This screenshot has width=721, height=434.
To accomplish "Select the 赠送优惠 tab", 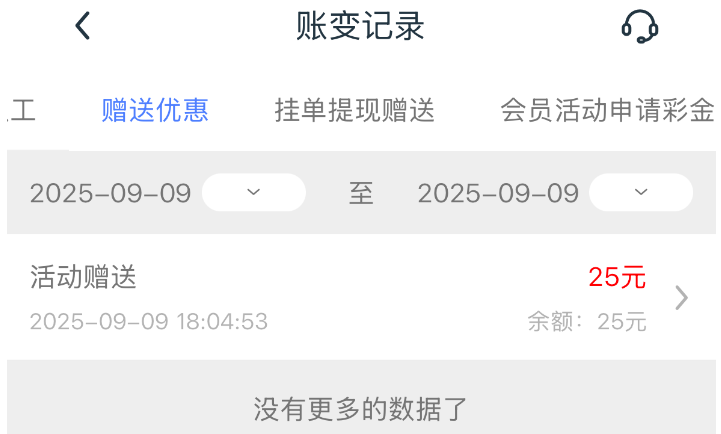I will [x=155, y=110].
